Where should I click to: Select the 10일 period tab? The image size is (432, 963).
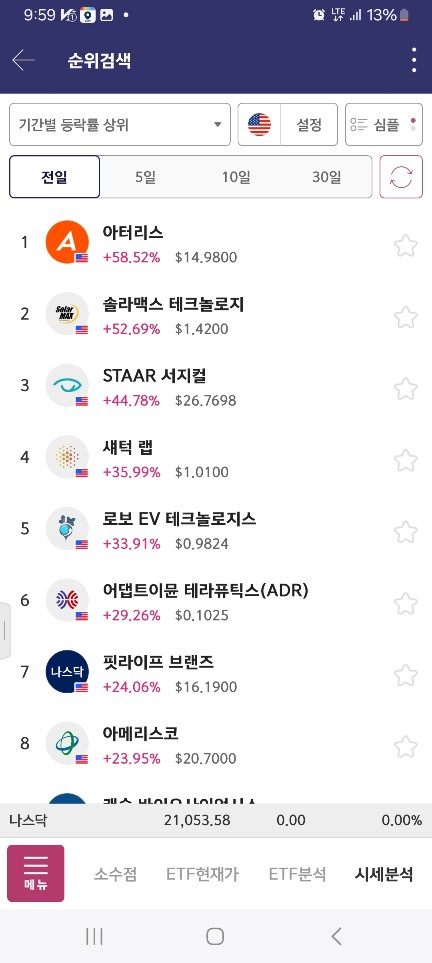coord(236,177)
